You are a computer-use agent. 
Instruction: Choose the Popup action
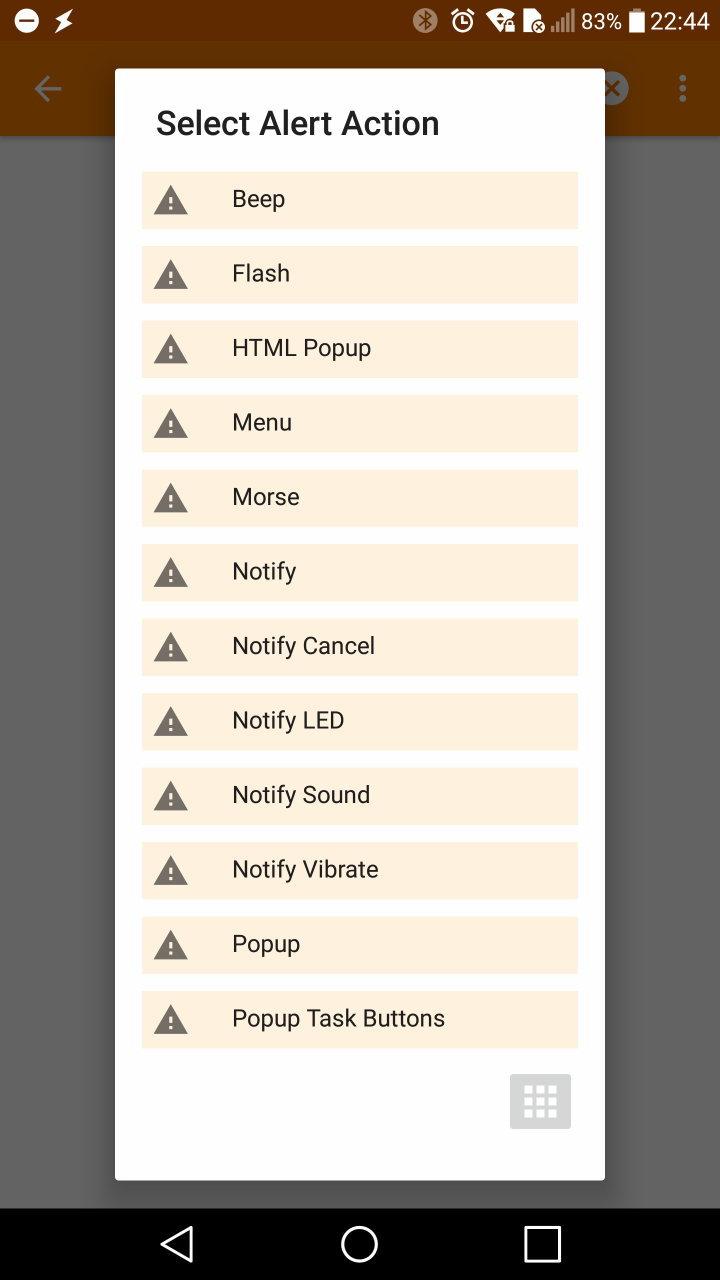click(x=359, y=944)
